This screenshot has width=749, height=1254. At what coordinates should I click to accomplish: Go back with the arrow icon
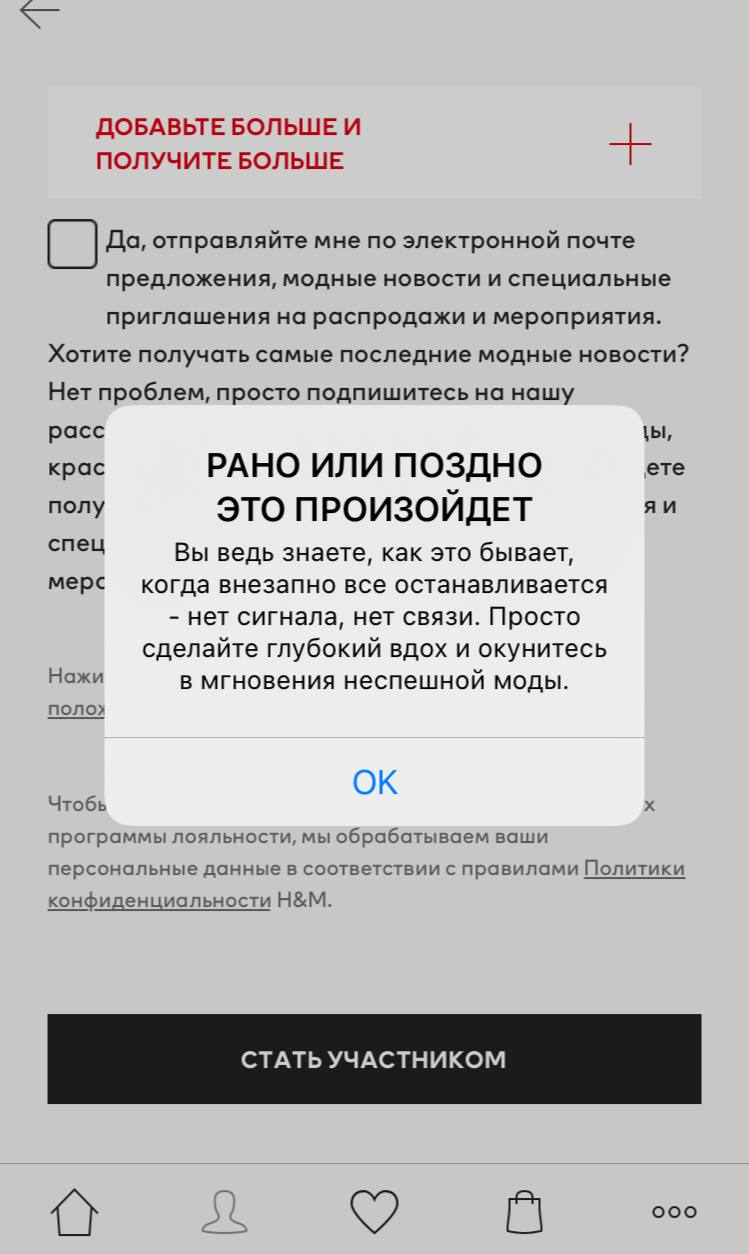point(39,12)
